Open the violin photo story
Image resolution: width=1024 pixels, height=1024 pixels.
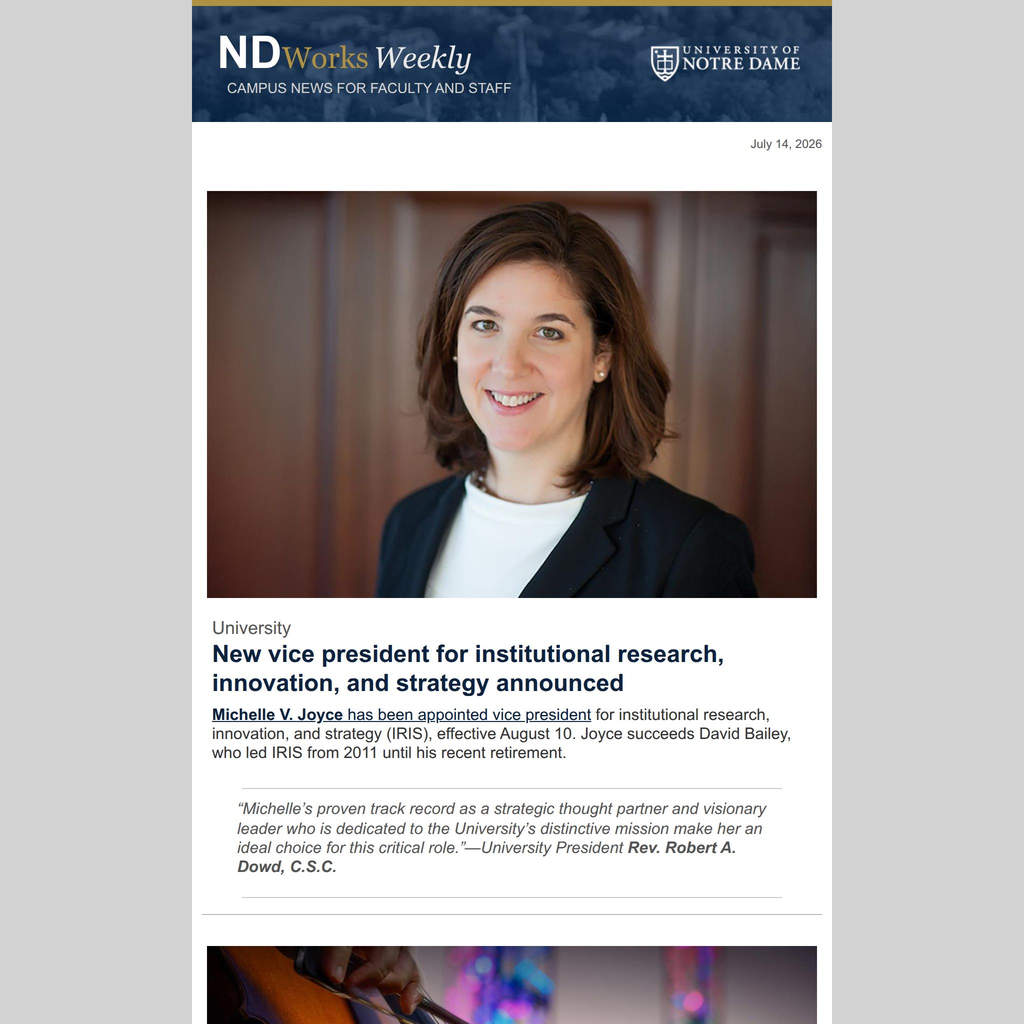coord(511,984)
